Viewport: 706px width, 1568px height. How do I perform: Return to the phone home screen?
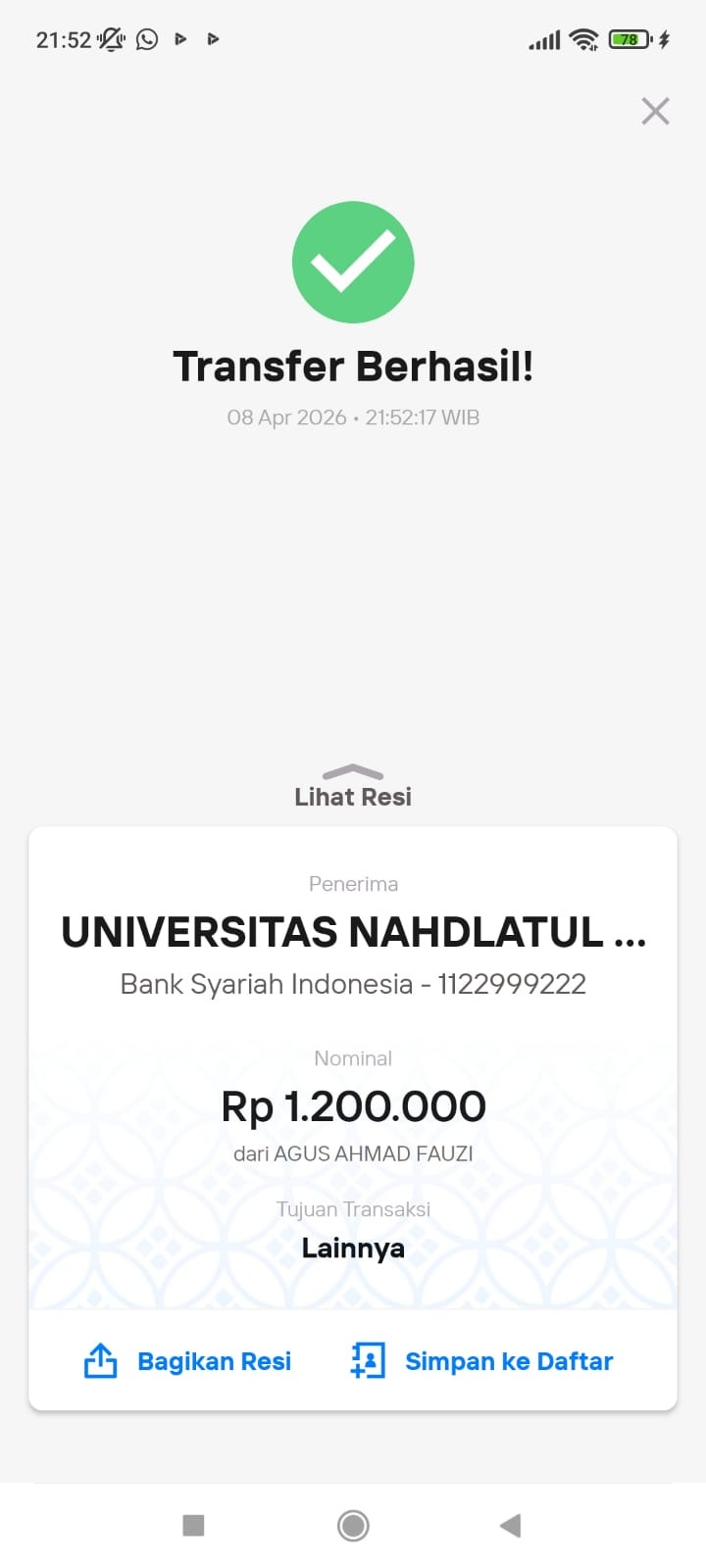(353, 1525)
